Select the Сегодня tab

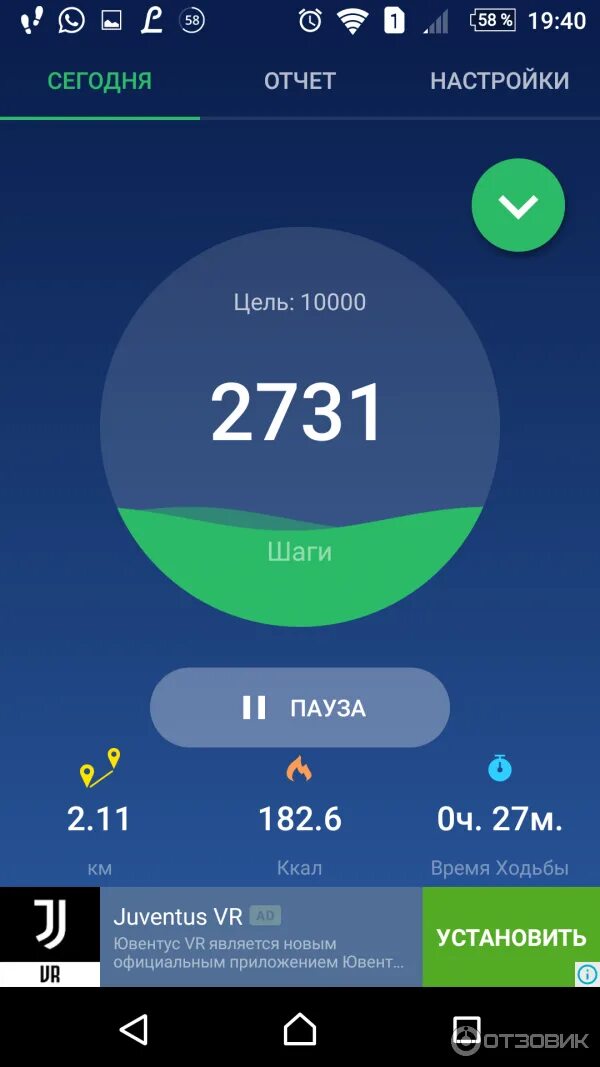click(99, 81)
